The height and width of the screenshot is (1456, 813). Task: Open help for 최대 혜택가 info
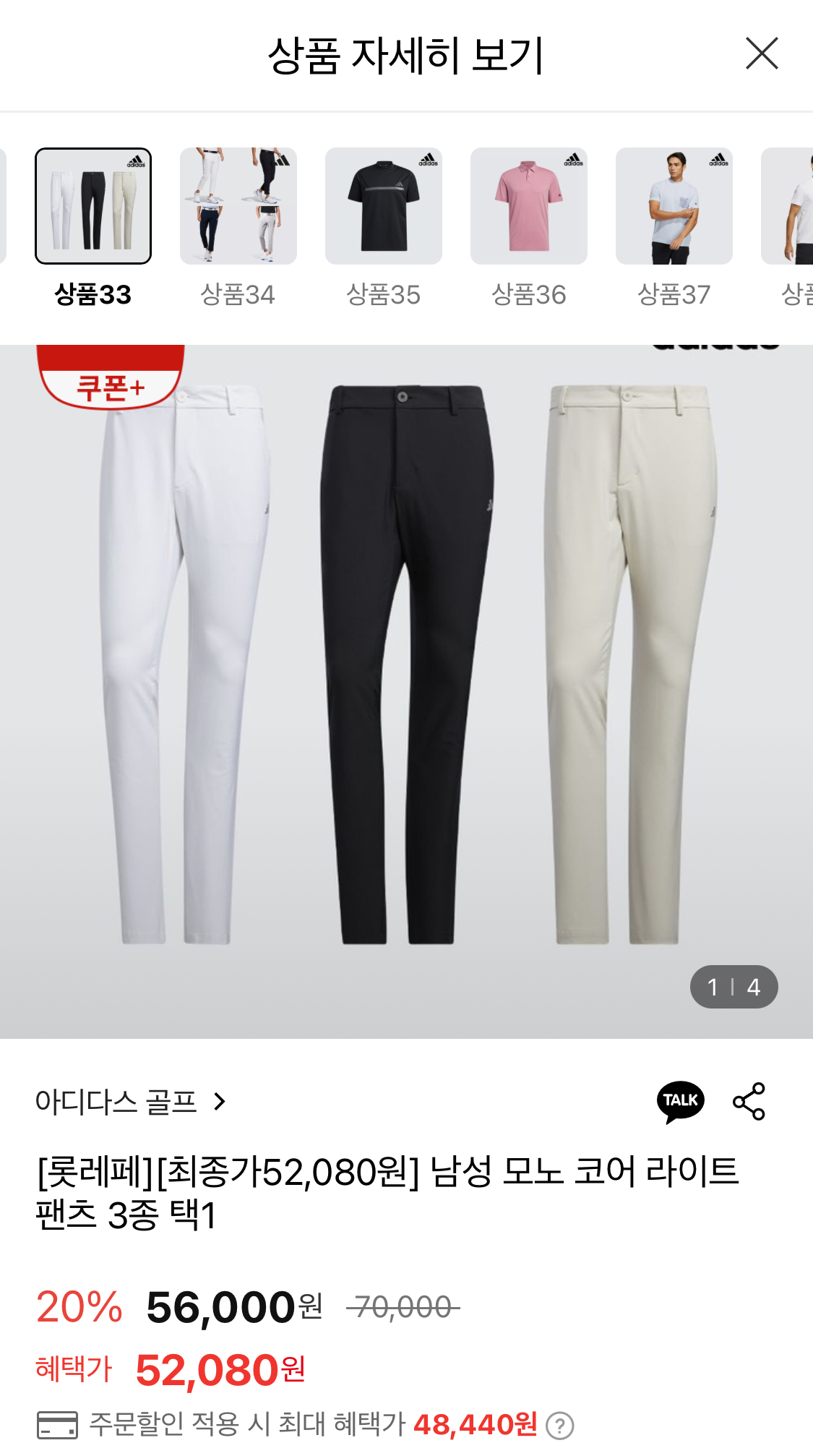point(560,1426)
